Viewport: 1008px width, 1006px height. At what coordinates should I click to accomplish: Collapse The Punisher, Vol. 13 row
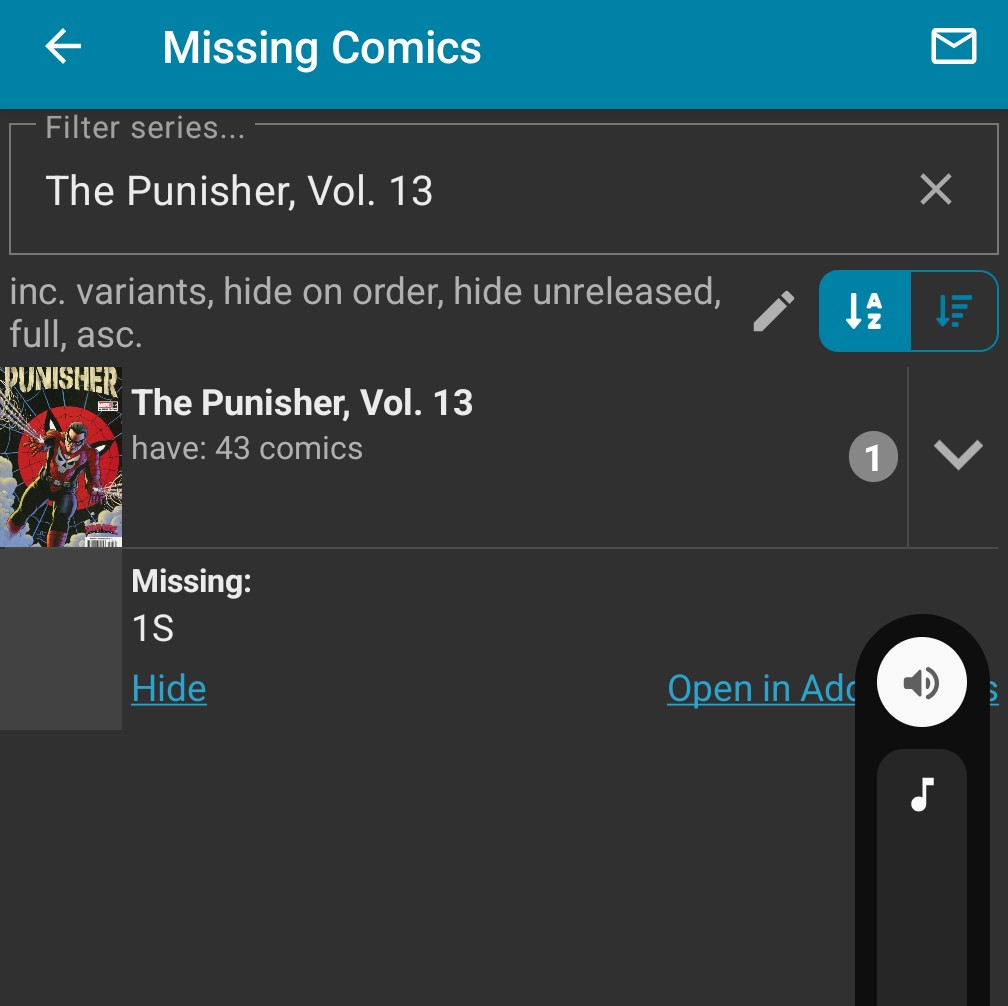click(x=957, y=456)
